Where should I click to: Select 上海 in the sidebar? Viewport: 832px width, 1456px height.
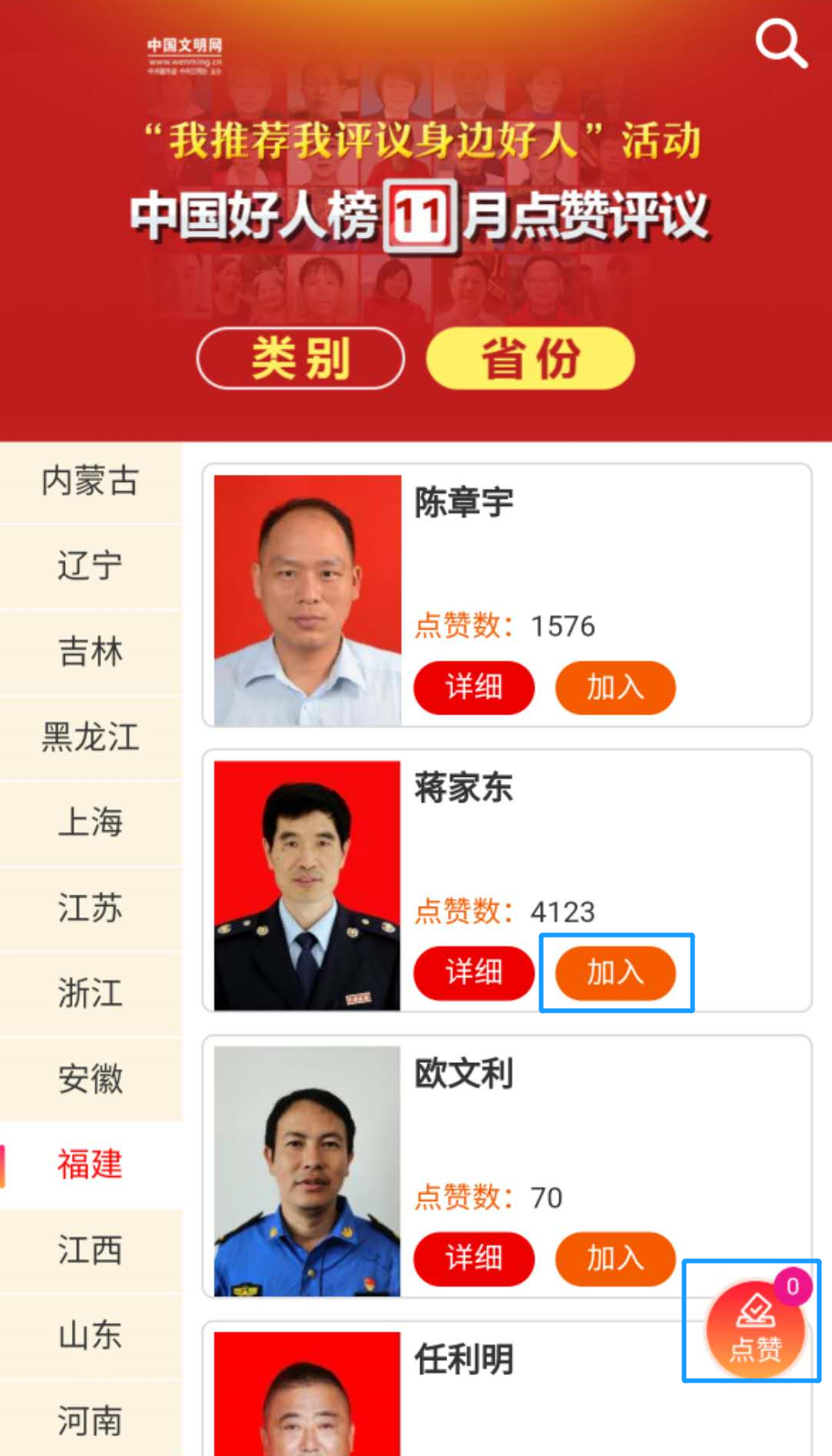tap(91, 823)
